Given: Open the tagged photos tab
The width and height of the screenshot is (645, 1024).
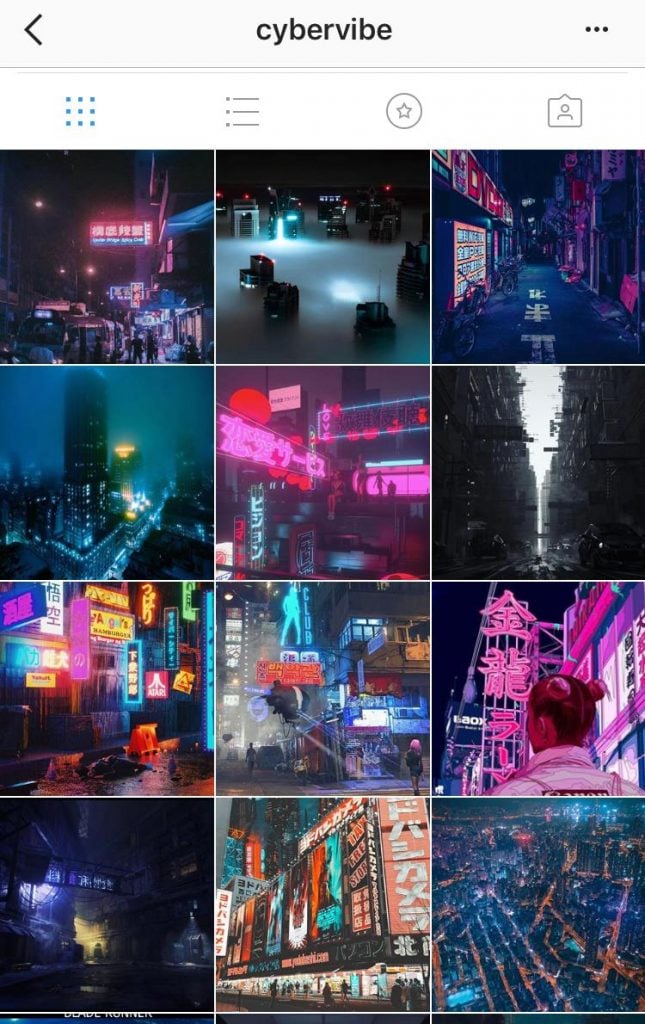Looking at the screenshot, I should 565,111.
